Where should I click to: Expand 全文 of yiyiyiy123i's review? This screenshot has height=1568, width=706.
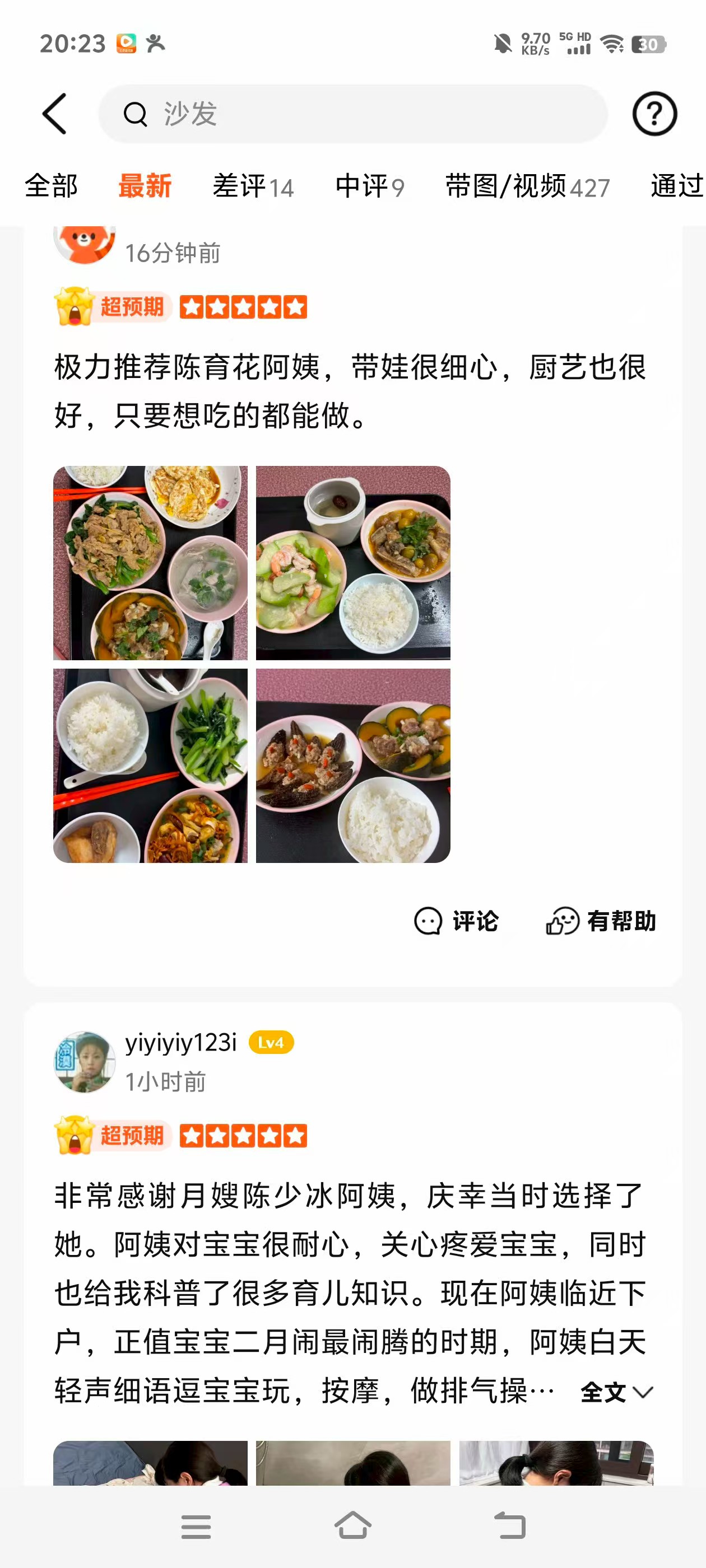tap(616, 1392)
